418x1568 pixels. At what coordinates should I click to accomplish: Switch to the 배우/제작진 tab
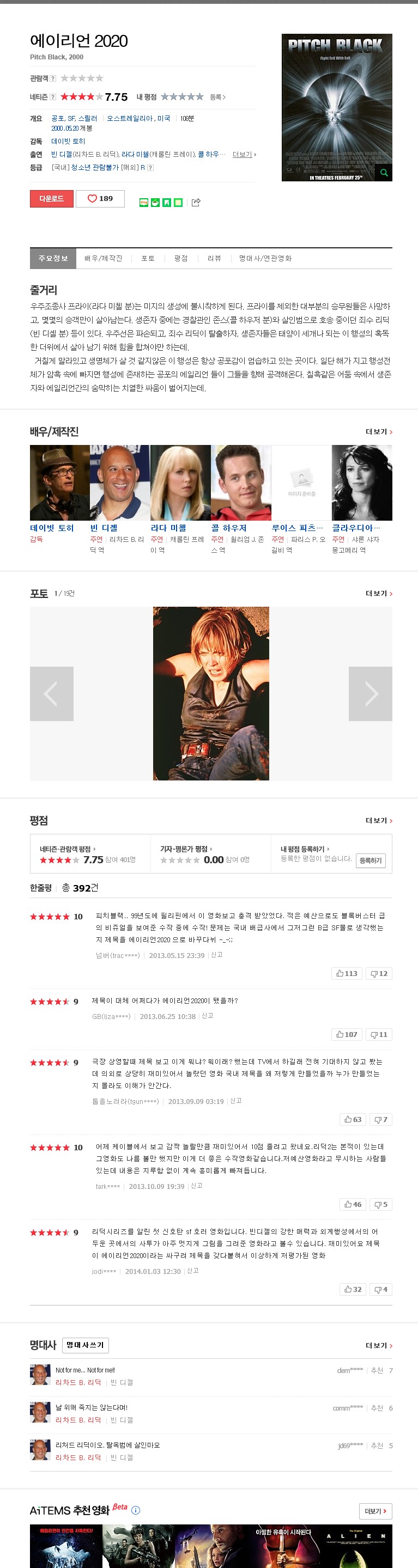(103, 259)
